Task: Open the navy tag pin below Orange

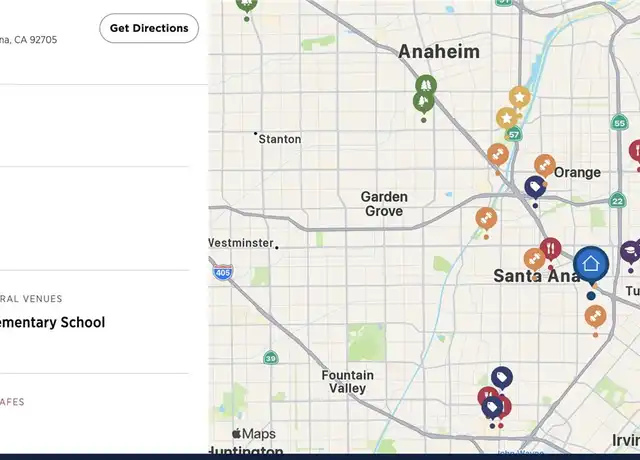Action: click(x=535, y=187)
